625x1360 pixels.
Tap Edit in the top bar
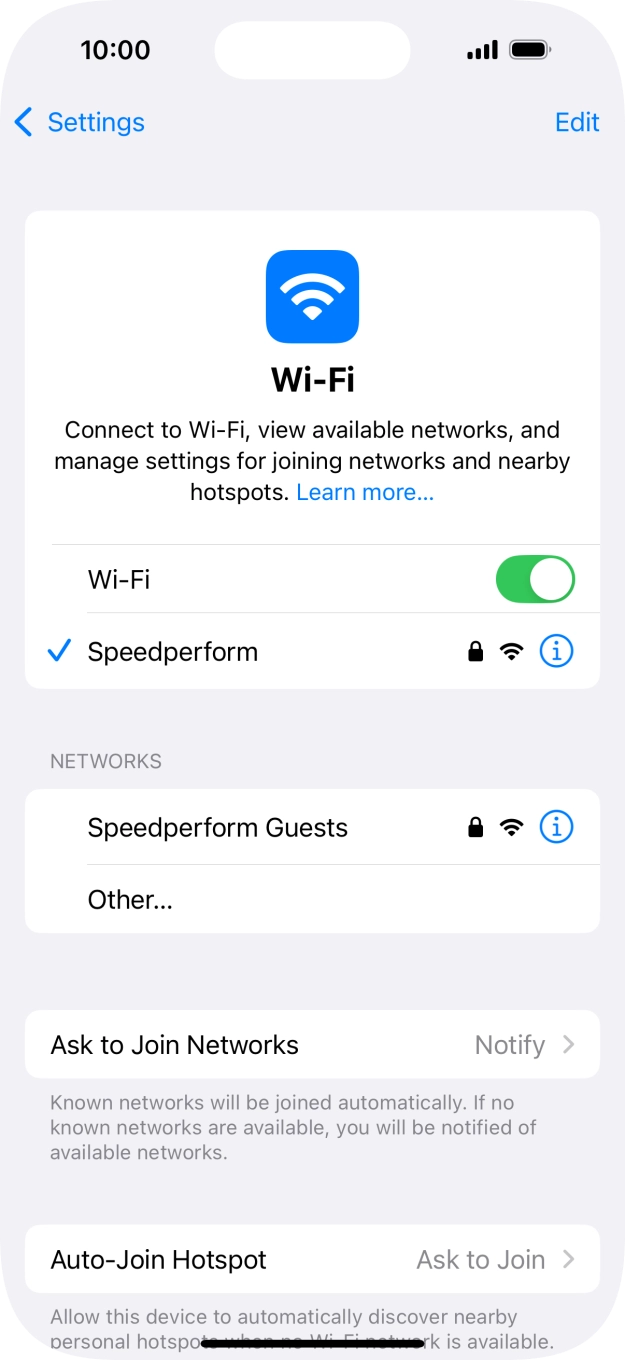pos(577,122)
